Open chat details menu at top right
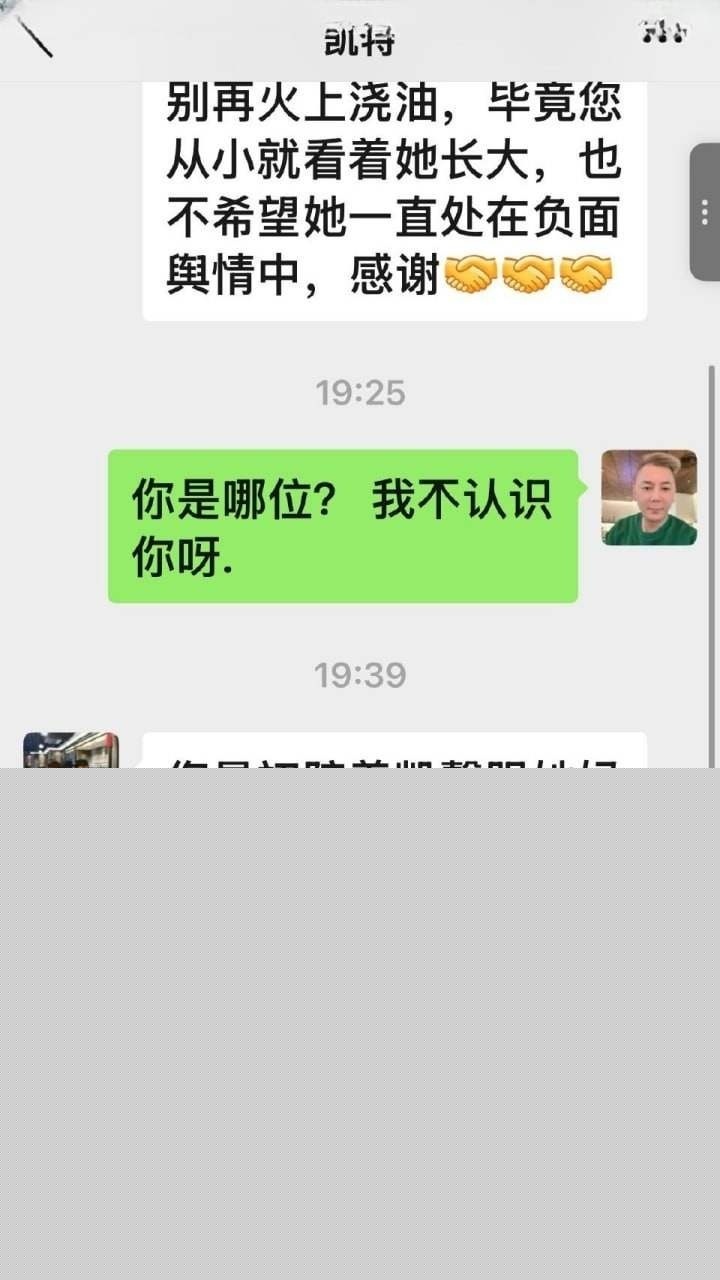Screen dimensions: 720x1280 click(665, 34)
